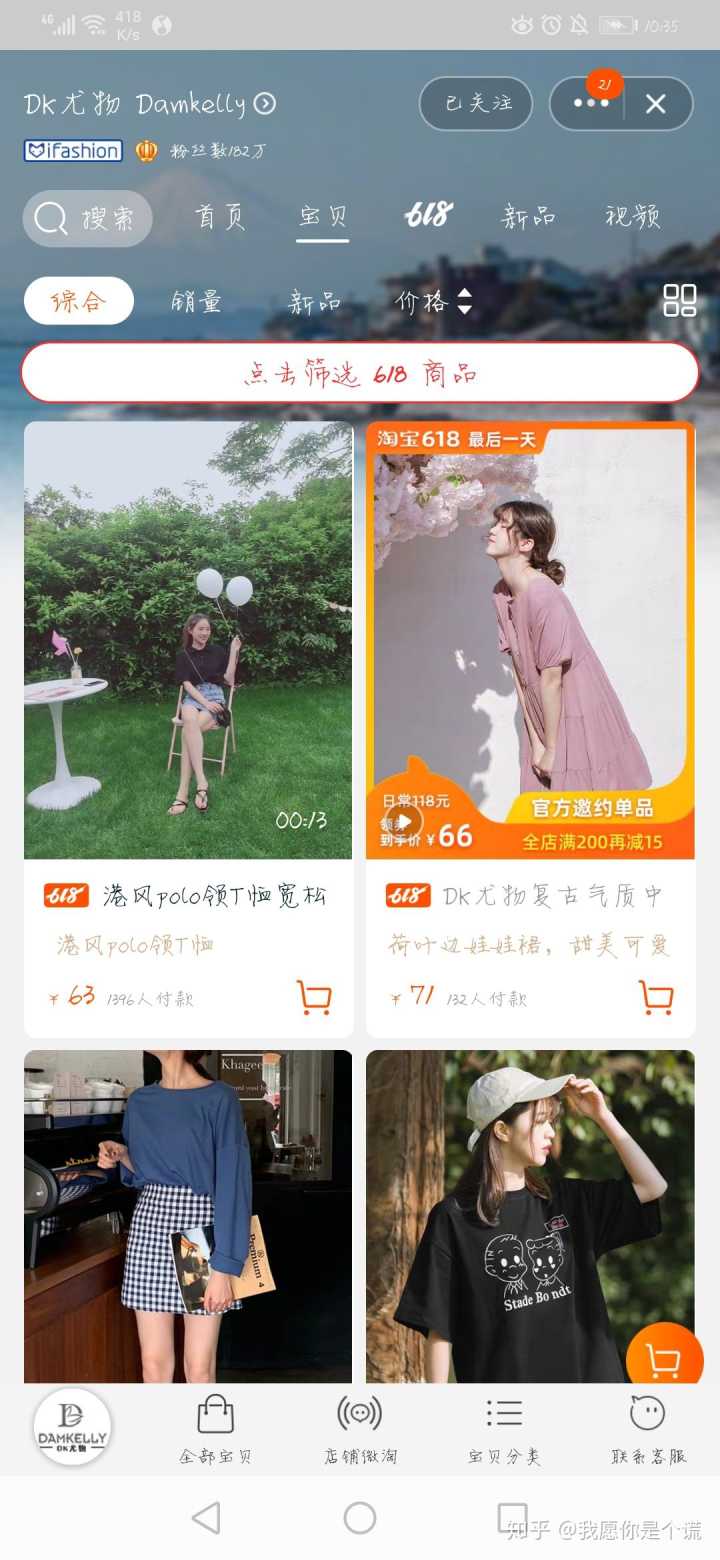This screenshot has width=720, height=1560.
Task: Open 全部宝贝 in bottom bar
Action: (215, 1429)
